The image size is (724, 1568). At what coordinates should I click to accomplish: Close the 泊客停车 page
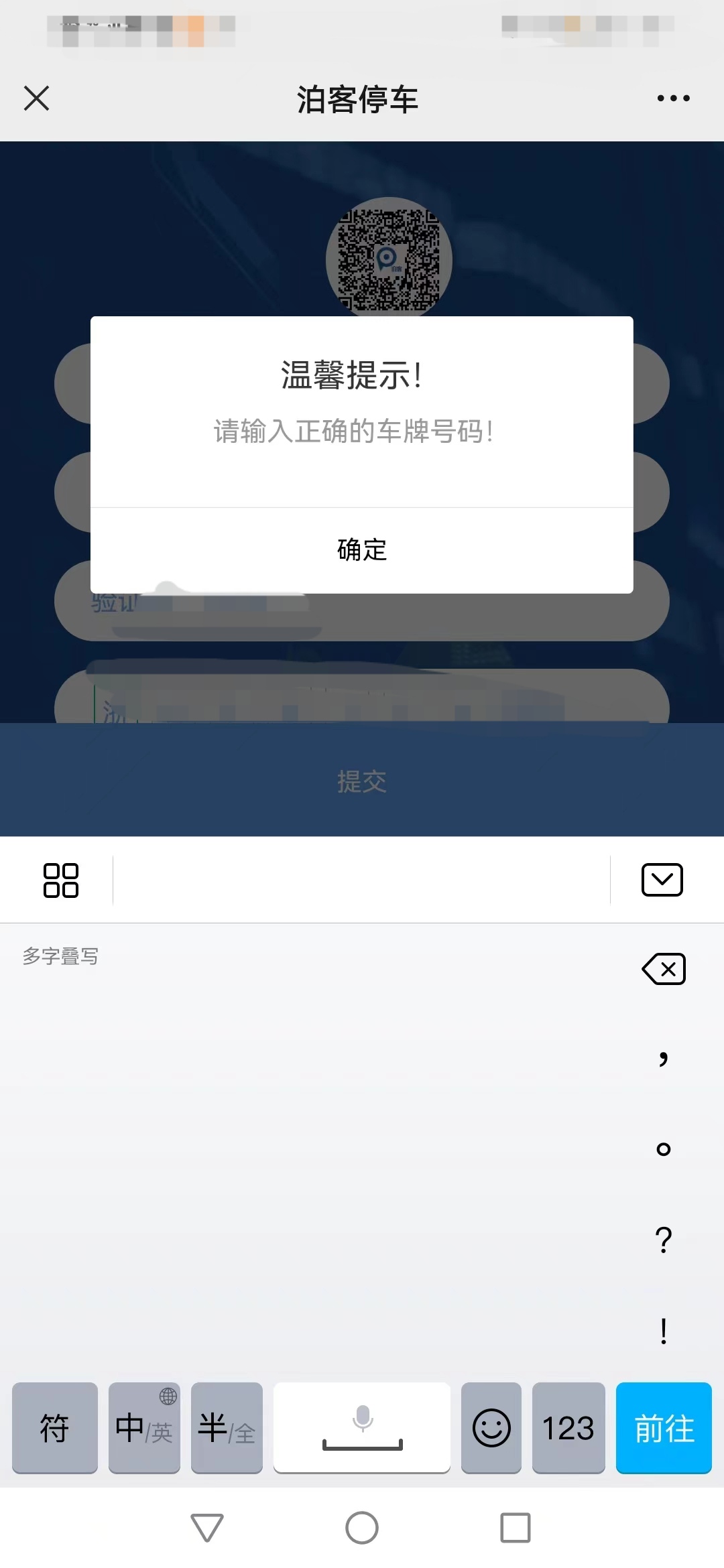click(x=37, y=99)
